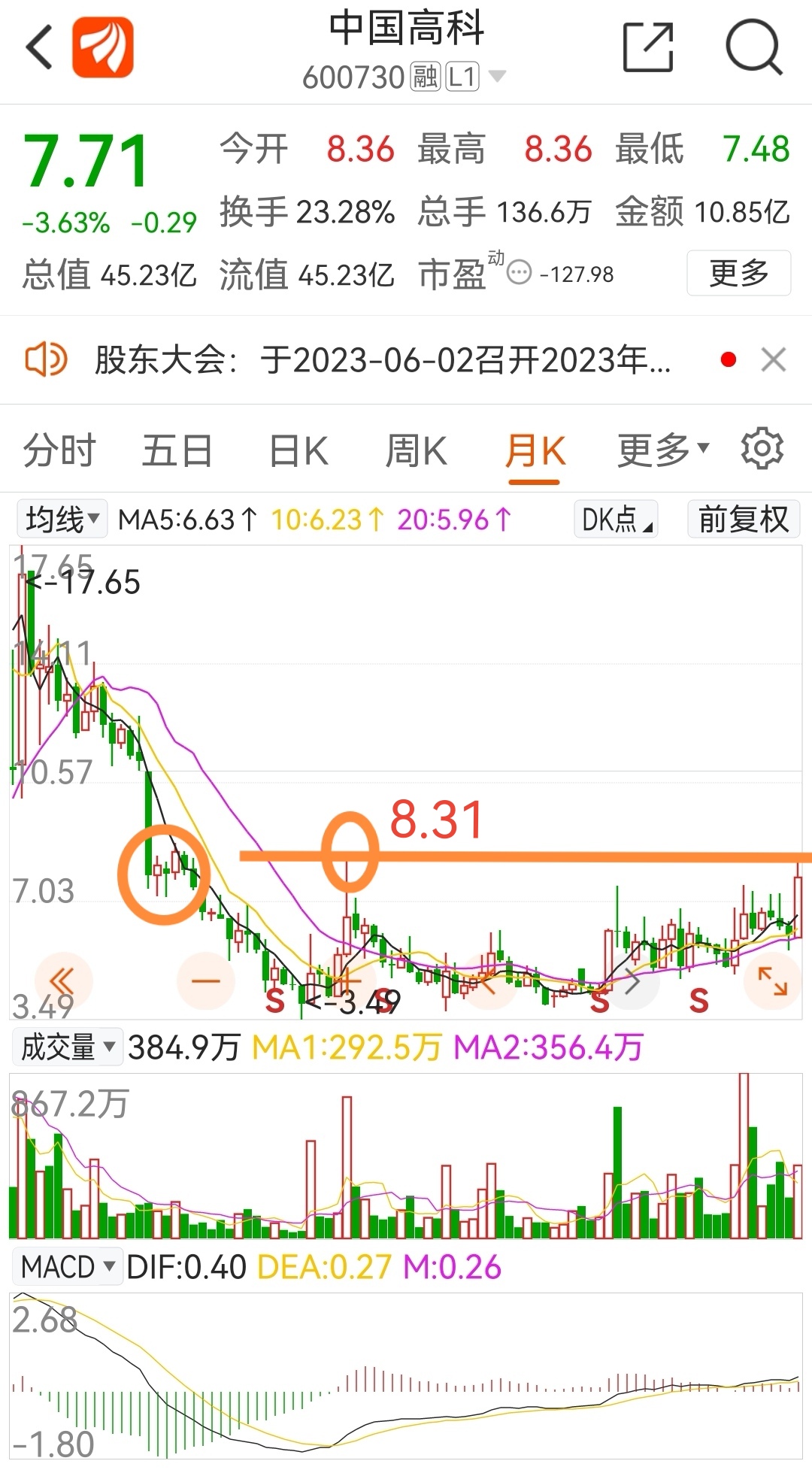This screenshot has width=812, height=1470.
Task: Open the 成交量 indicator dropdown
Action: 68,1047
